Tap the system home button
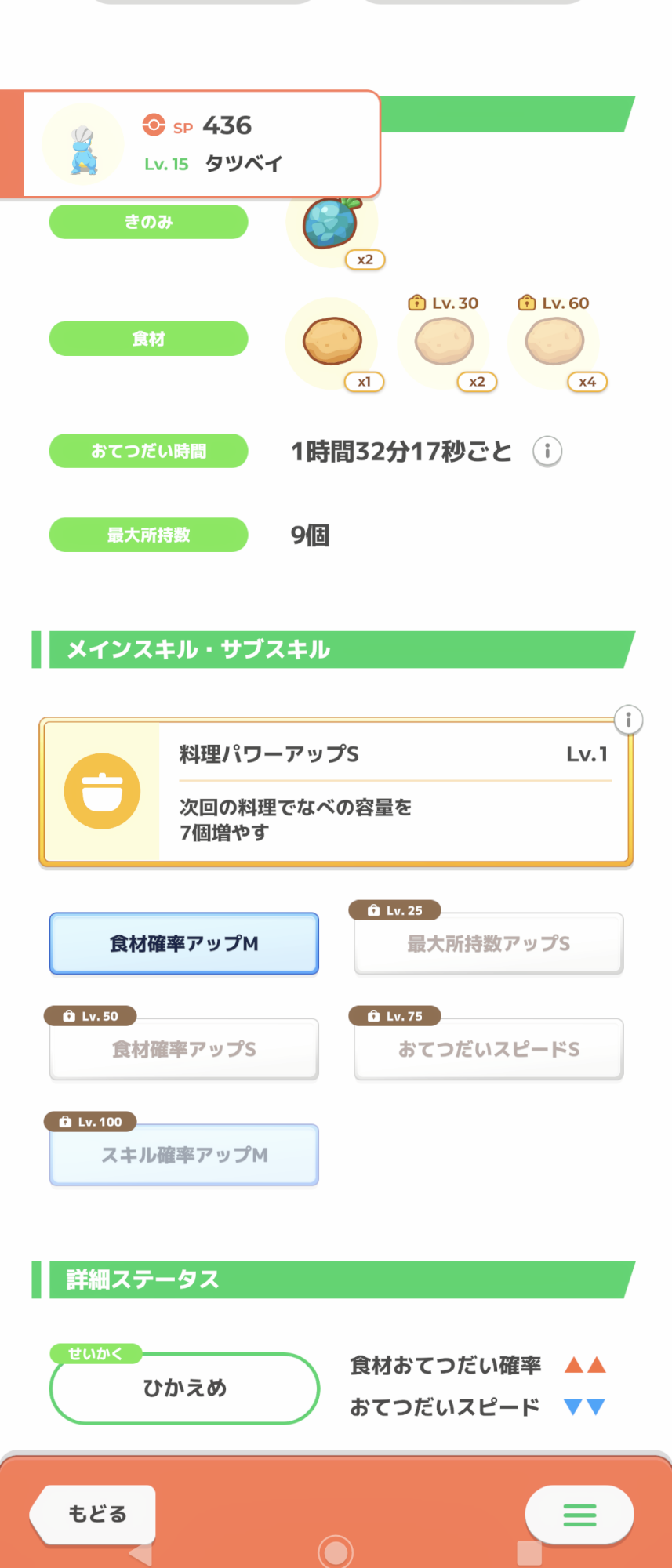 tap(336, 1552)
